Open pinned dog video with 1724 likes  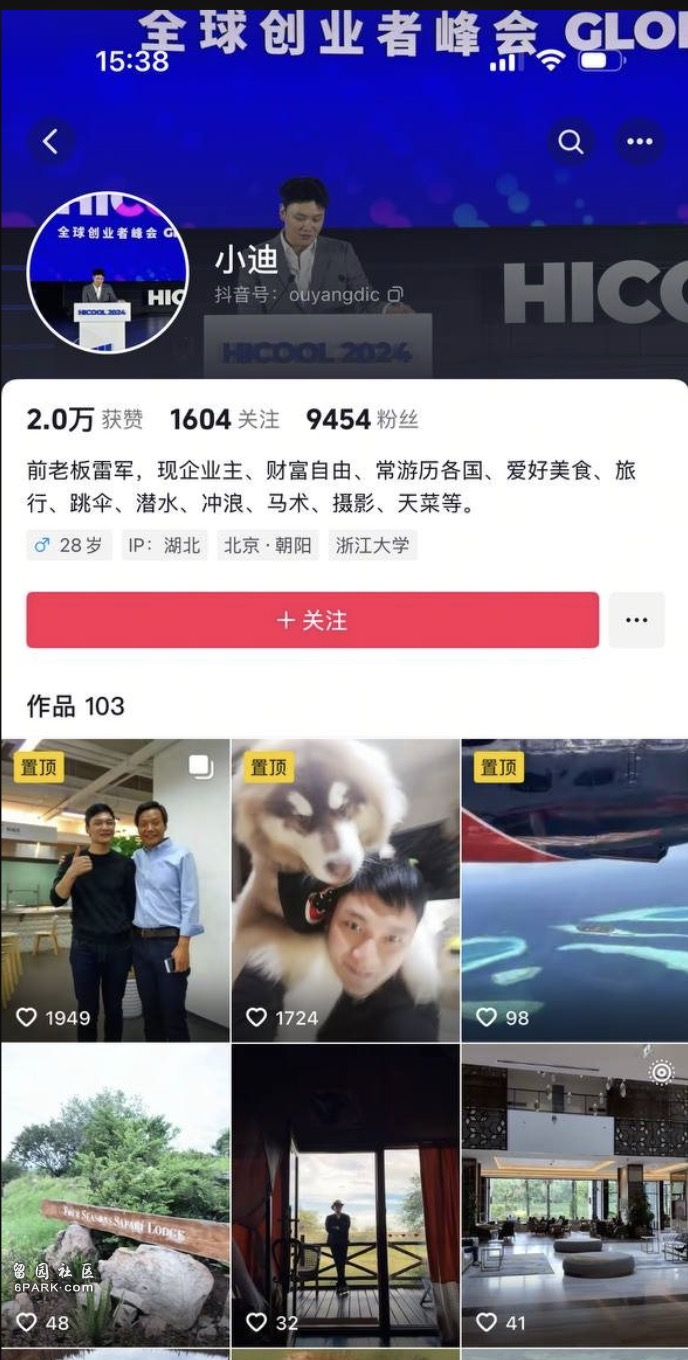[x=345, y=890]
